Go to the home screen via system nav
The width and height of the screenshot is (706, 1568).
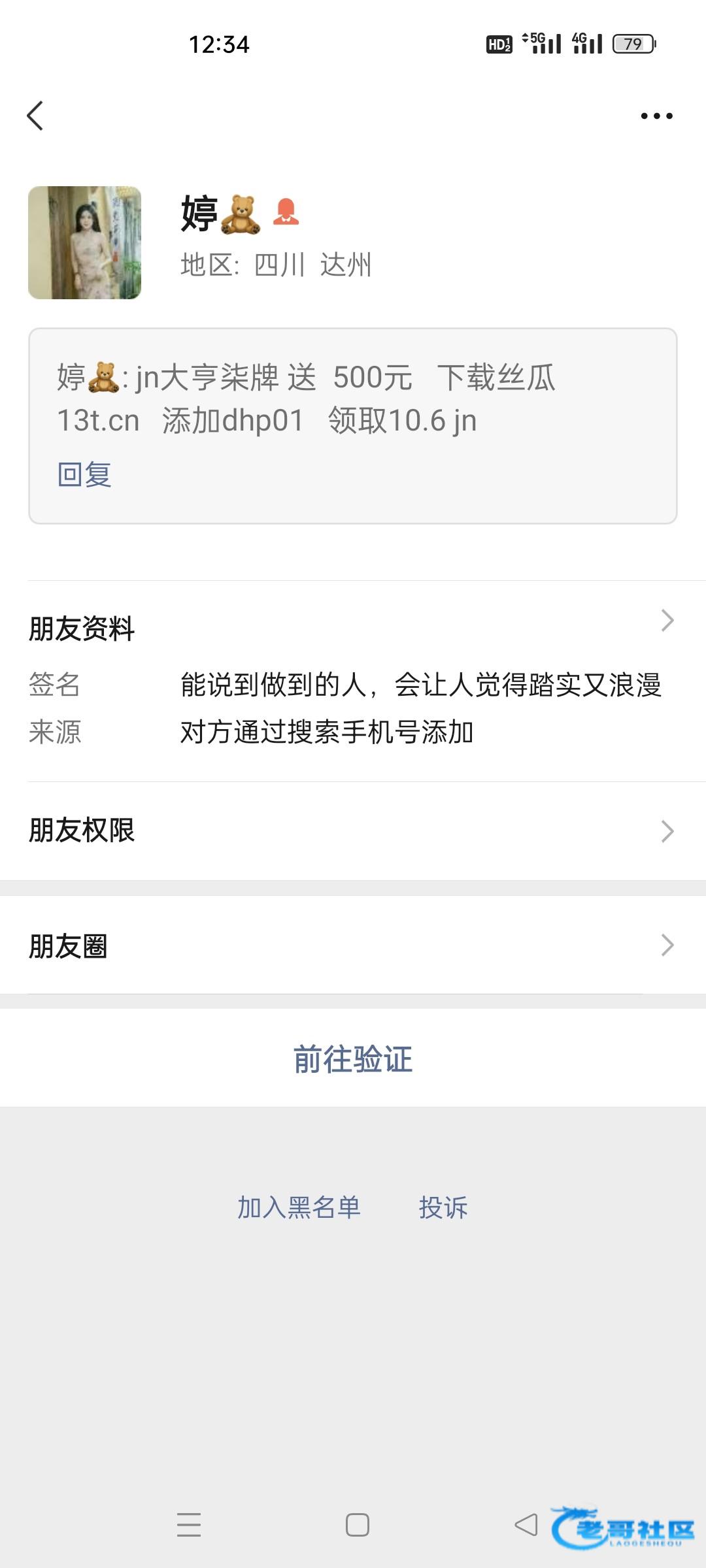tap(357, 1525)
